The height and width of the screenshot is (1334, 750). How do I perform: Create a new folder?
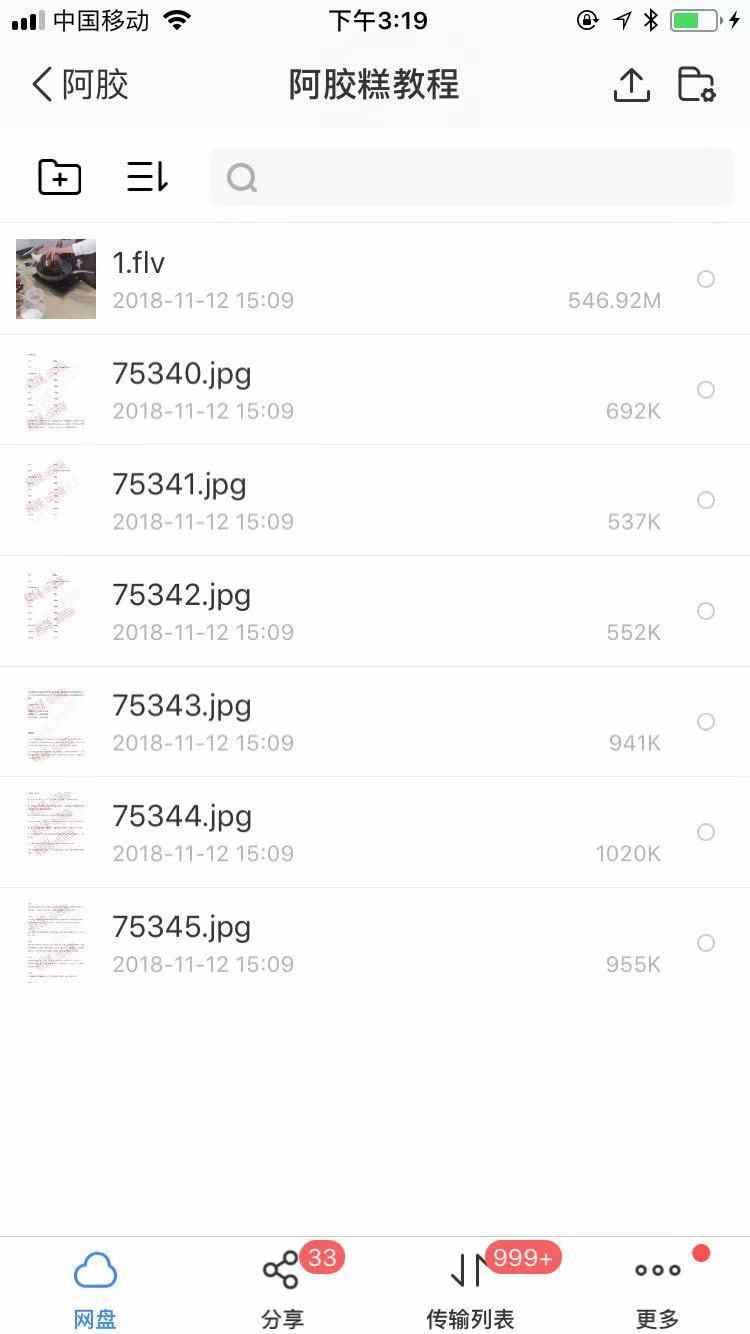tap(60, 178)
